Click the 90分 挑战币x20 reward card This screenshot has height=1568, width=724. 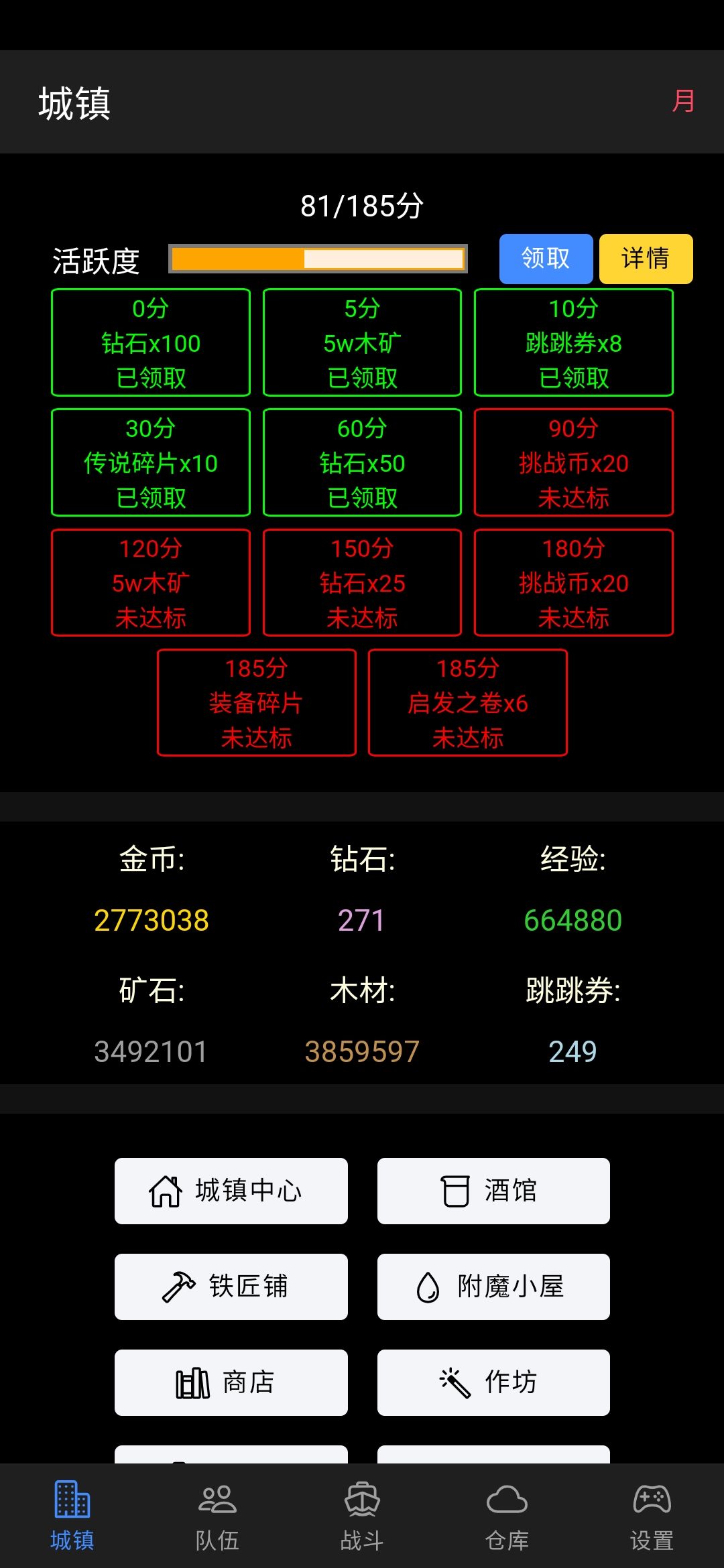tap(574, 462)
